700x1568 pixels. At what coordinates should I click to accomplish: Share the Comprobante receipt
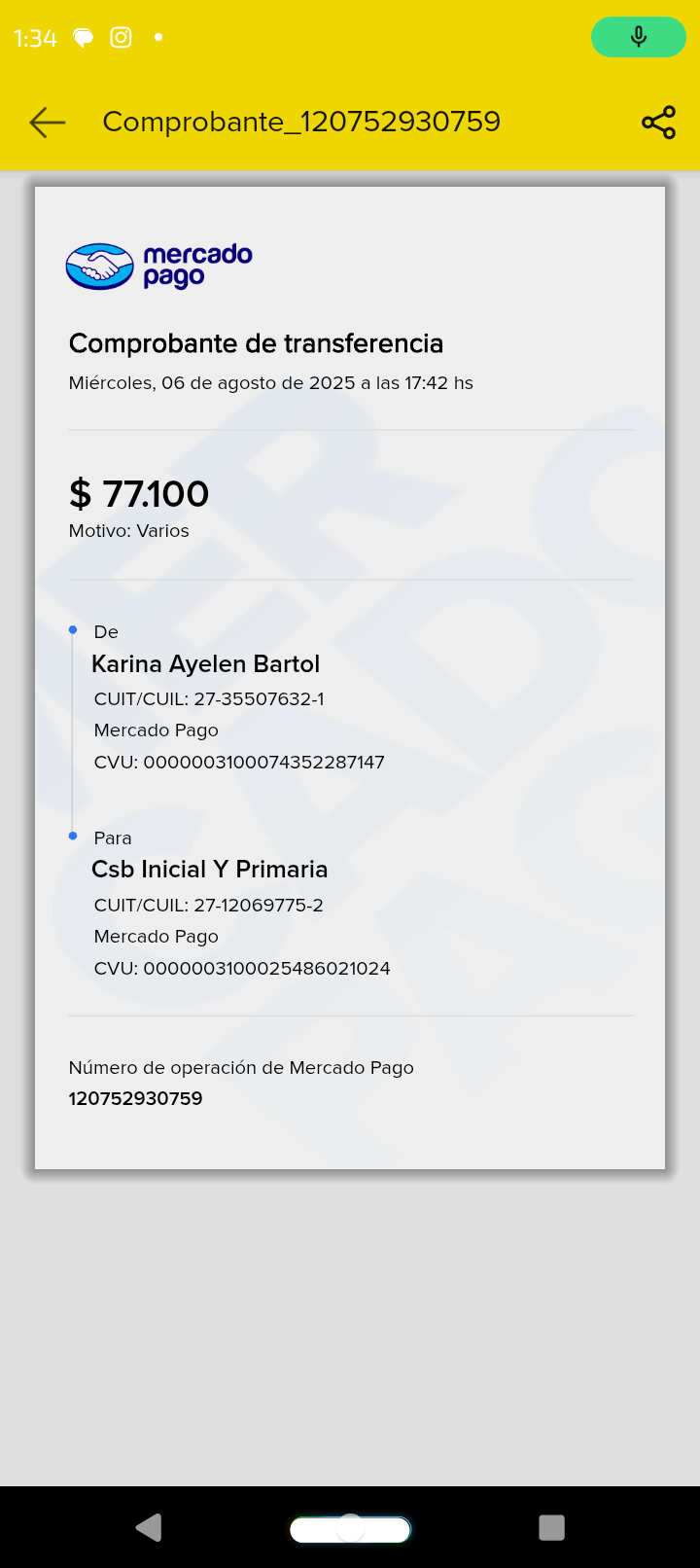(x=658, y=123)
